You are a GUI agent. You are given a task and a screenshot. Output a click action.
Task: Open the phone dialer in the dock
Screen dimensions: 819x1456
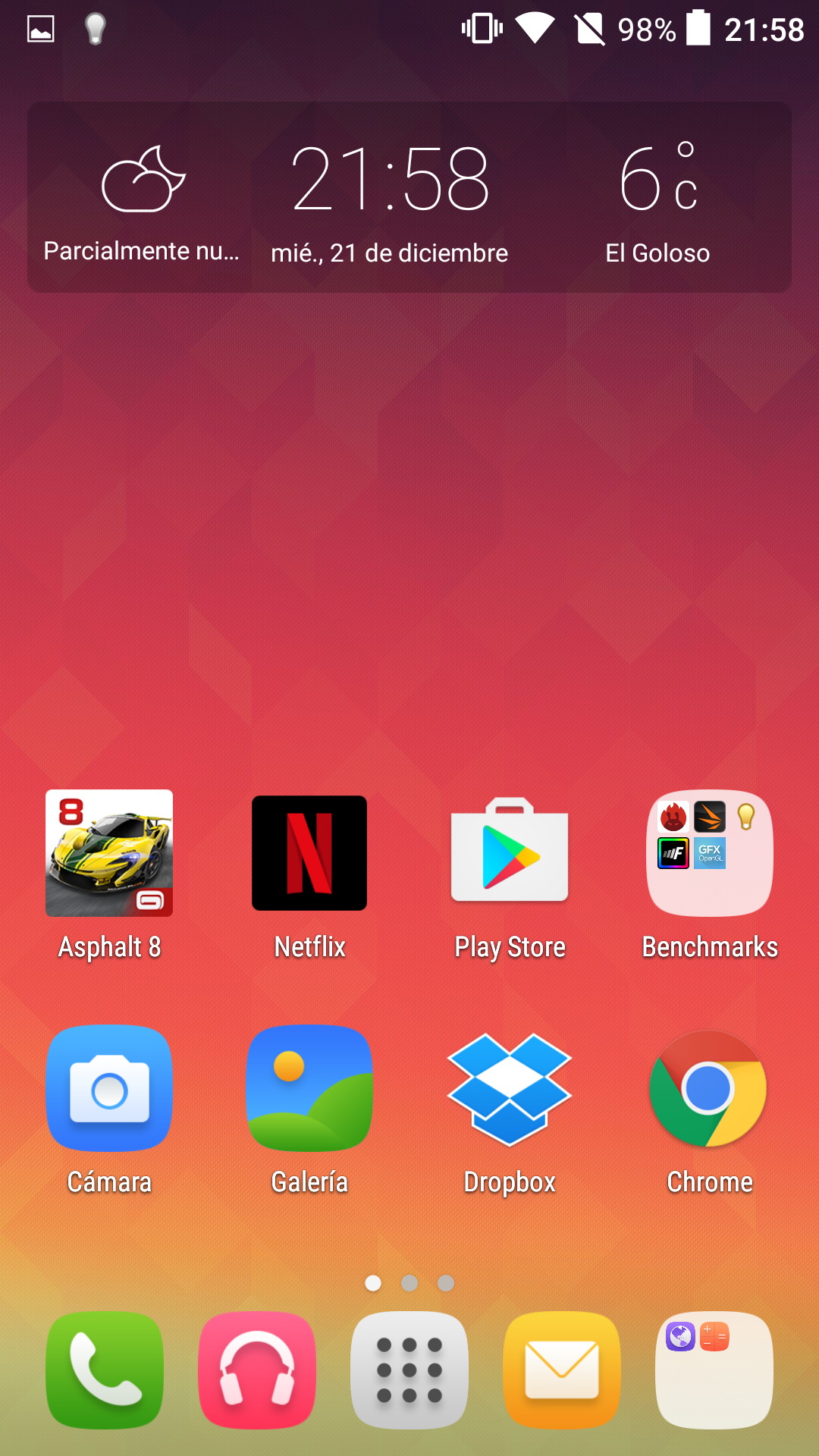coord(105,1370)
